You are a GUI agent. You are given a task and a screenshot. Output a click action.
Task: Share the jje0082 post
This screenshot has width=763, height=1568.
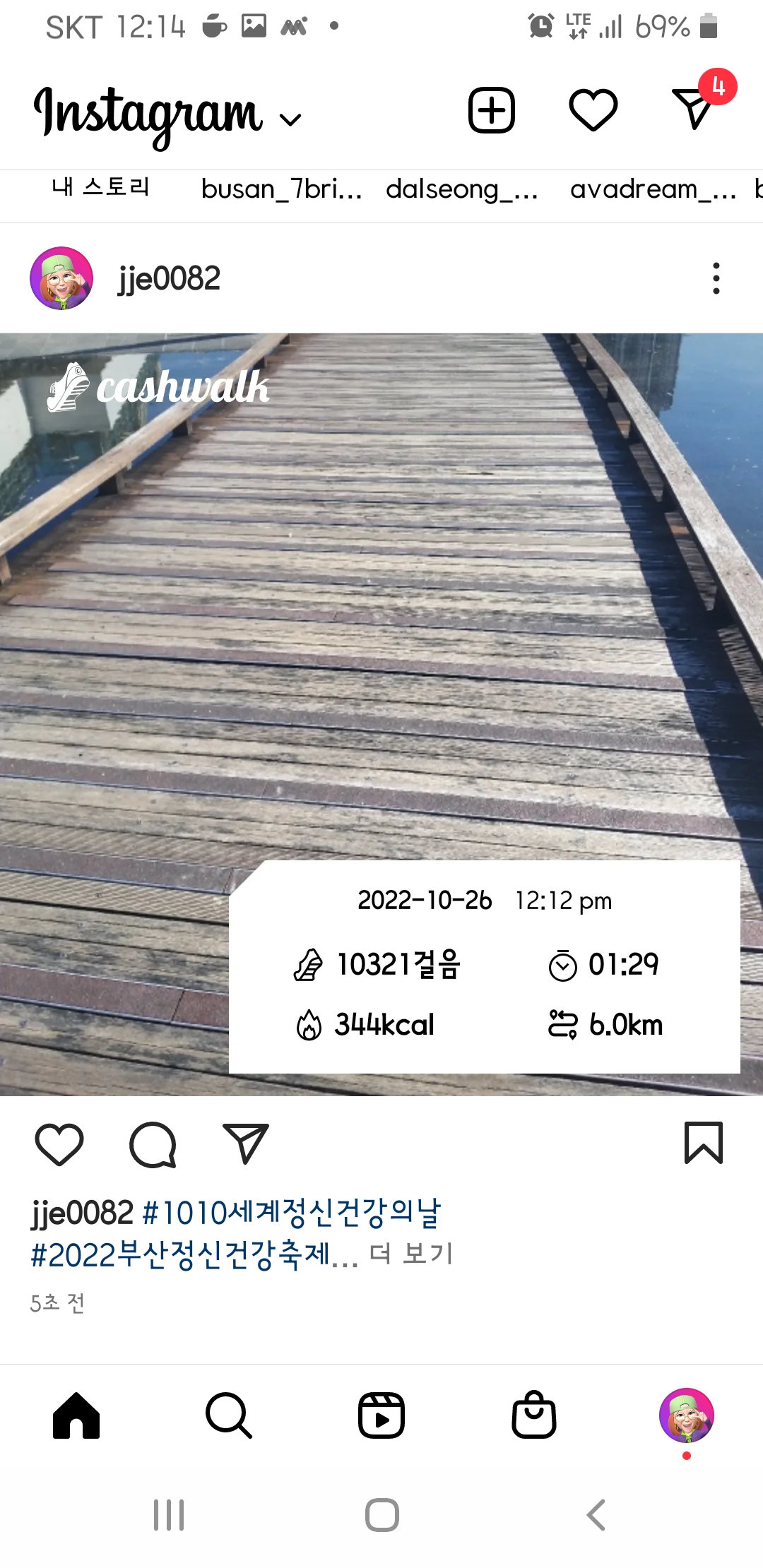click(x=246, y=1144)
